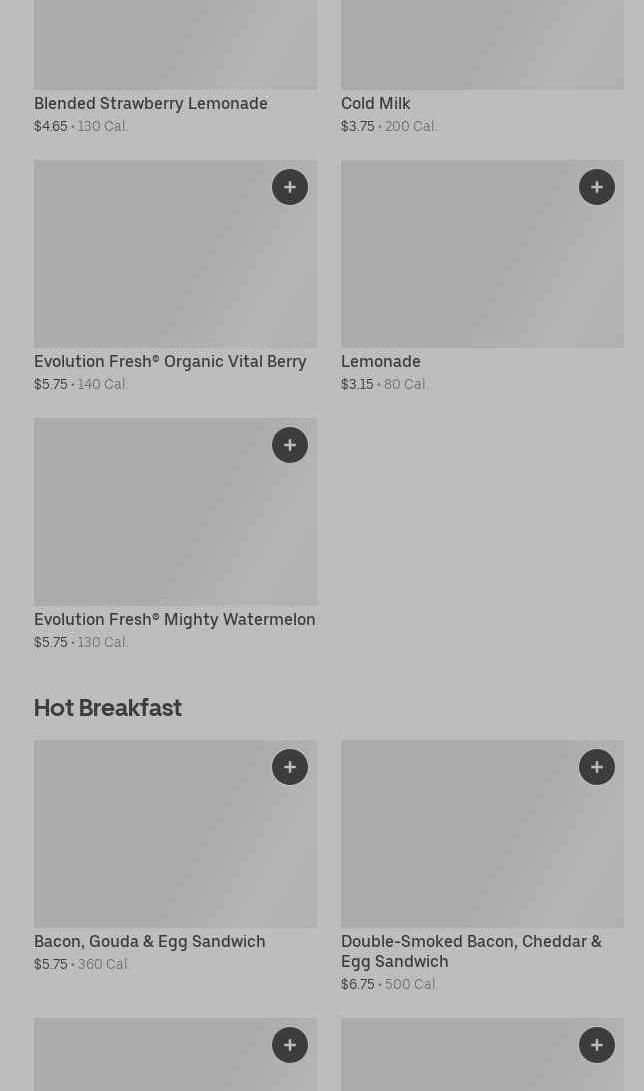This screenshot has width=644, height=1091.
Task: Add Lemonade to order
Action: (x=597, y=187)
